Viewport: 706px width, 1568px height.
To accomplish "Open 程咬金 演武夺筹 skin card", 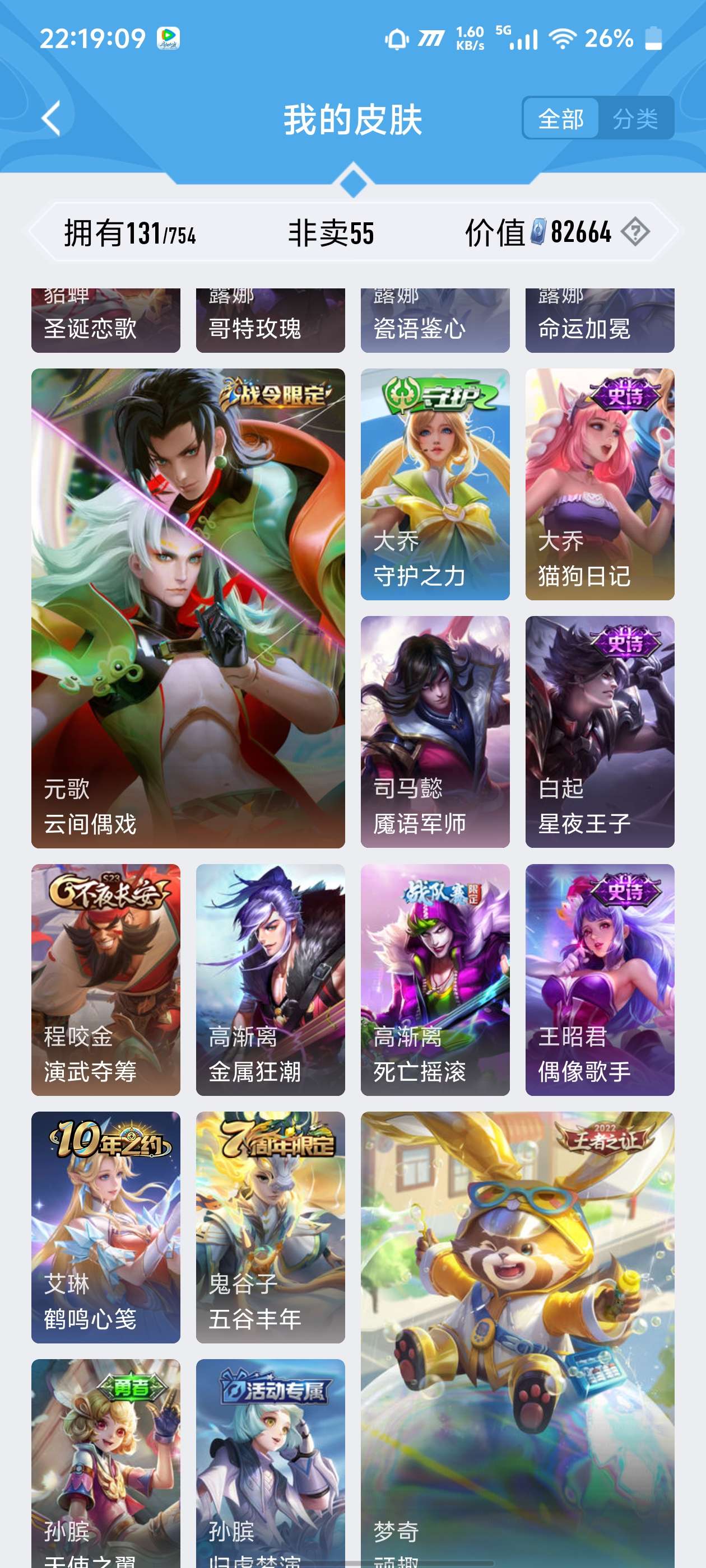I will click(105, 979).
